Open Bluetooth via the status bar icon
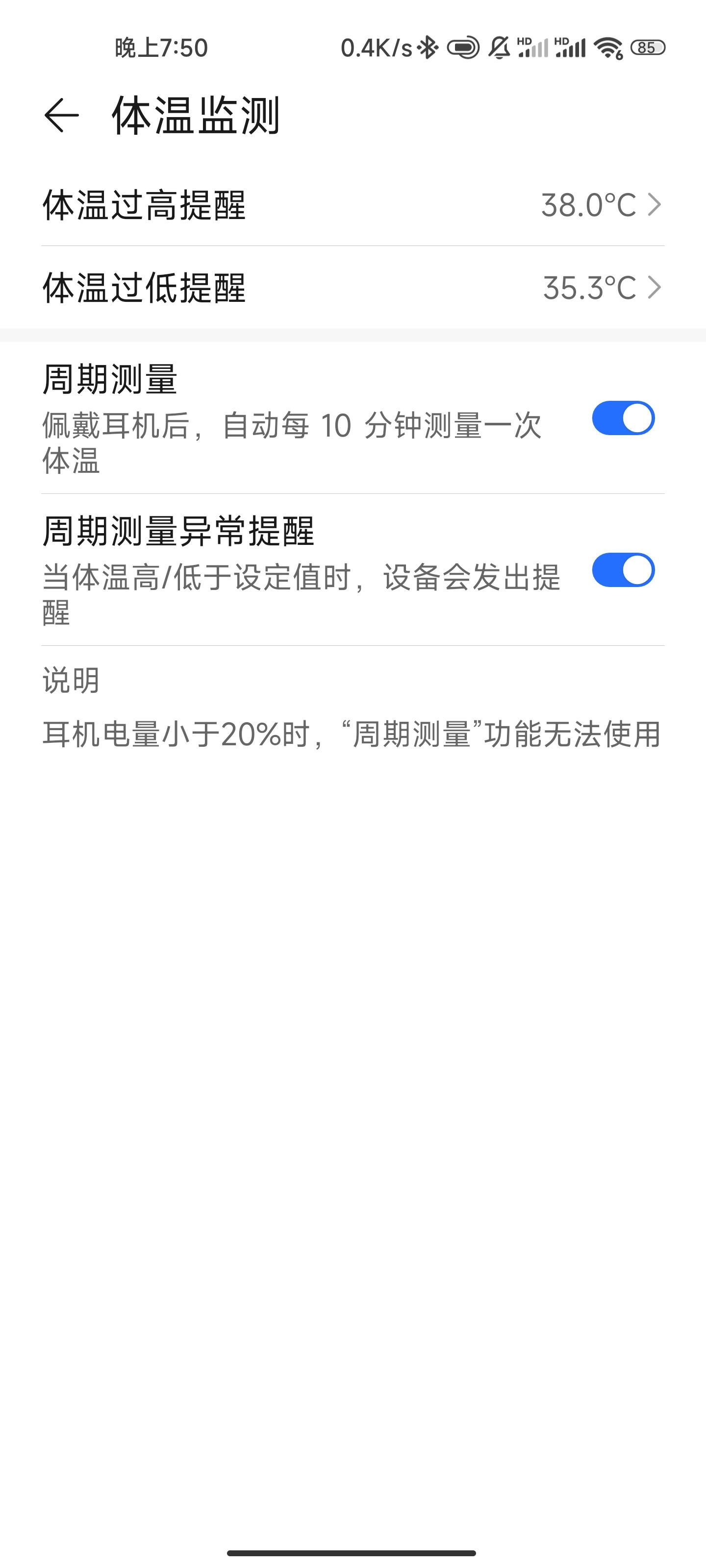Viewport: 706px width, 1568px height. point(428,48)
